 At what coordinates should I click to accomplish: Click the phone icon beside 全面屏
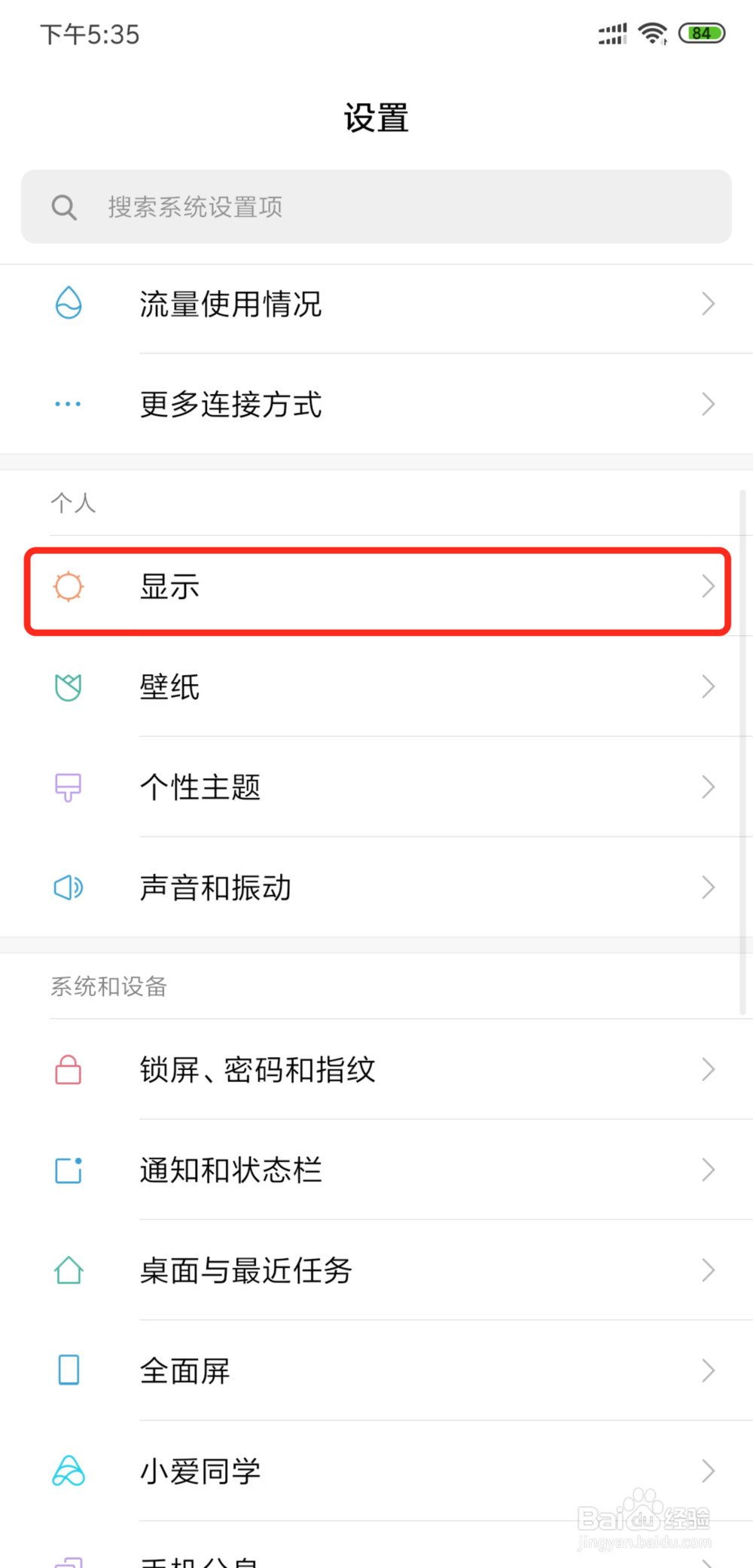click(67, 1371)
